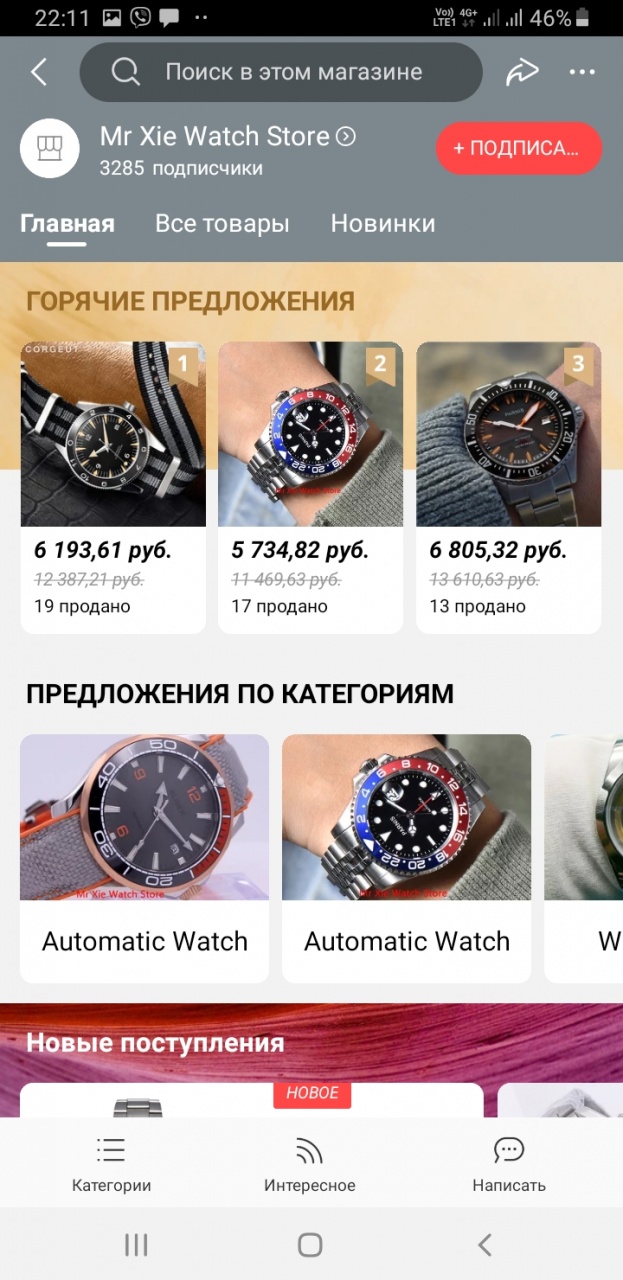Viewport: 623px width, 1280px height.
Task: Open the three-dot overflow menu
Action: (x=582, y=72)
